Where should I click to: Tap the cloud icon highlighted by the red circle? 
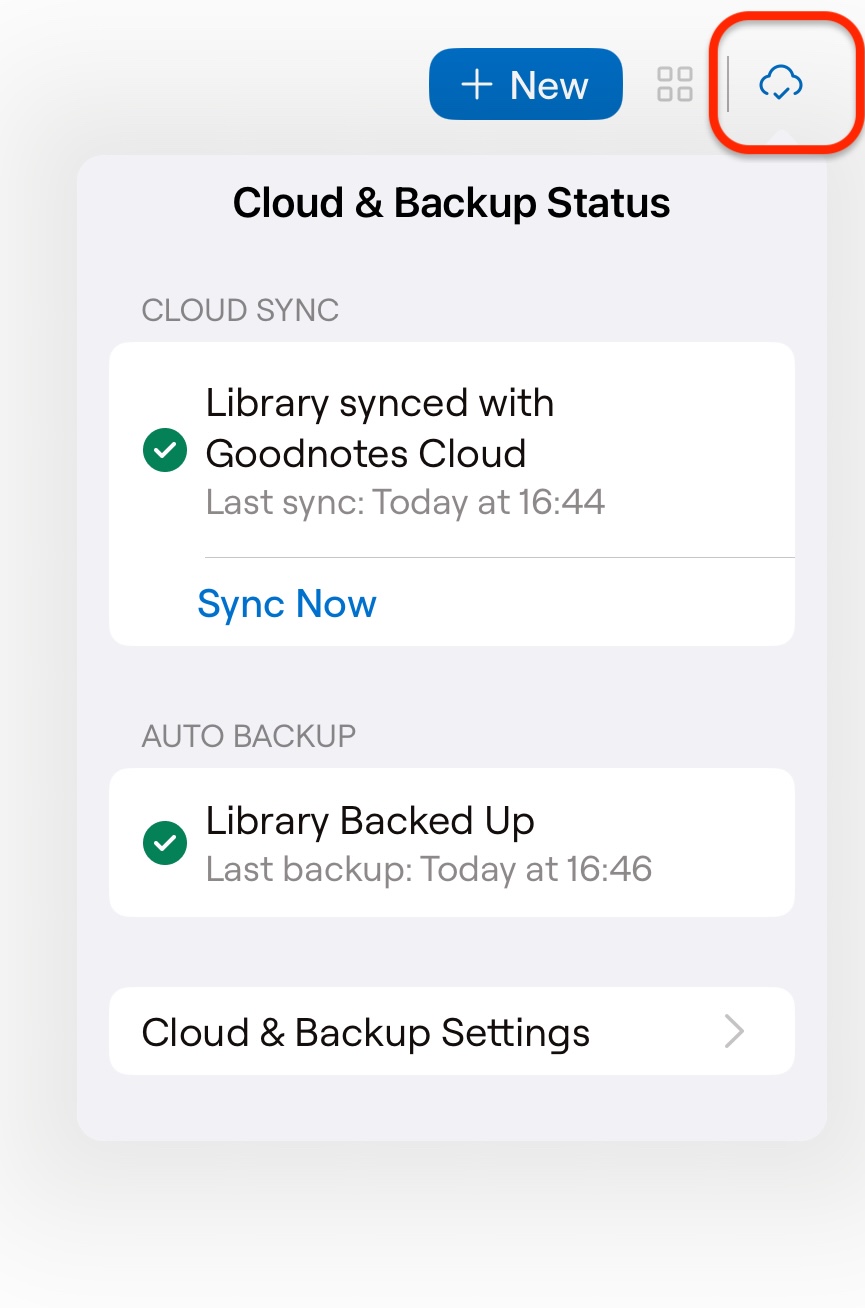click(x=780, y=84)
